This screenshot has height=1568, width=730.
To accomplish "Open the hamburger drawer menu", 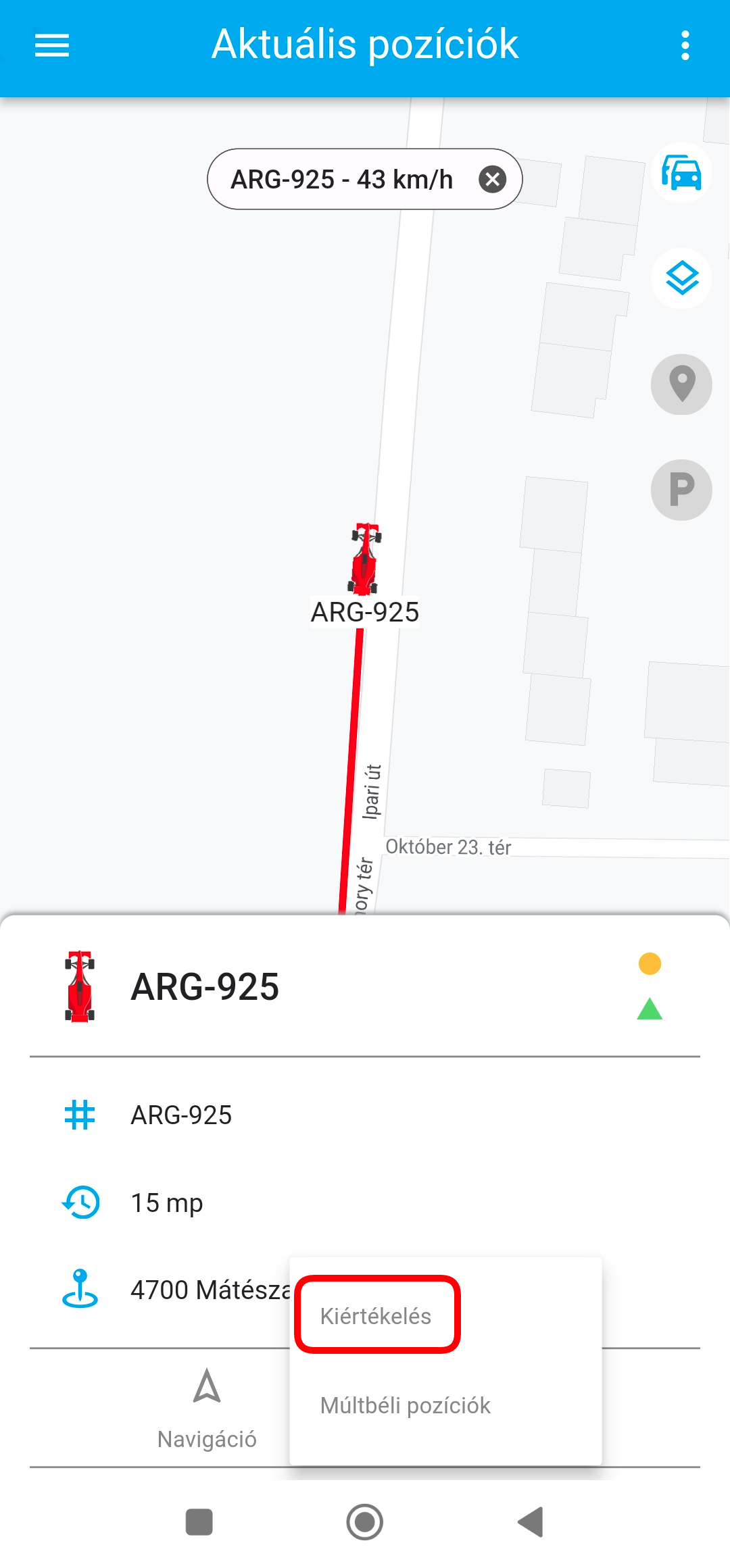I will tap(52, 45).
